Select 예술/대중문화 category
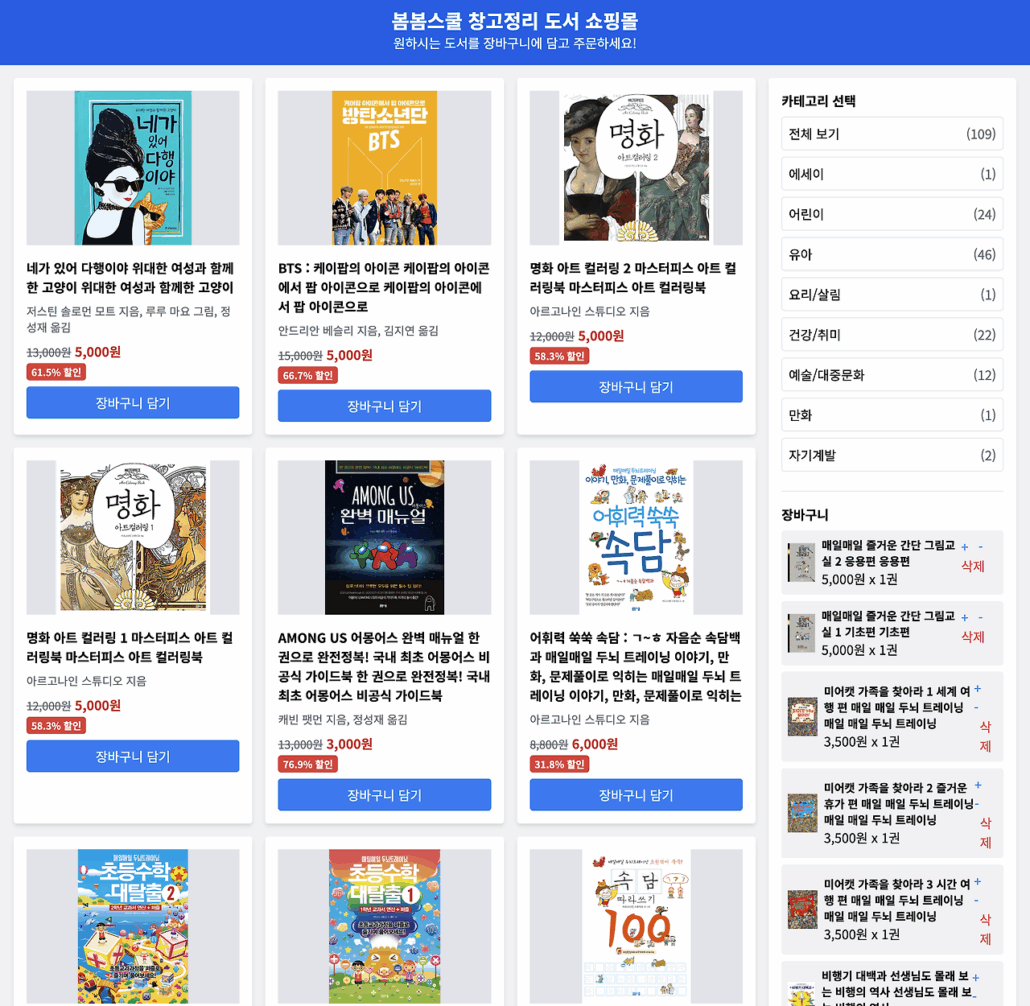 pyautogui.click(x=891, y=375)
